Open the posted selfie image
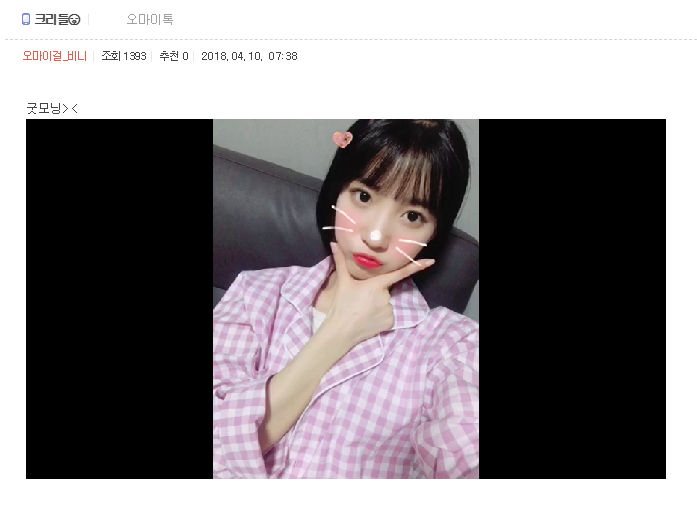Screen dimensions: 697x506 (345, 298)
